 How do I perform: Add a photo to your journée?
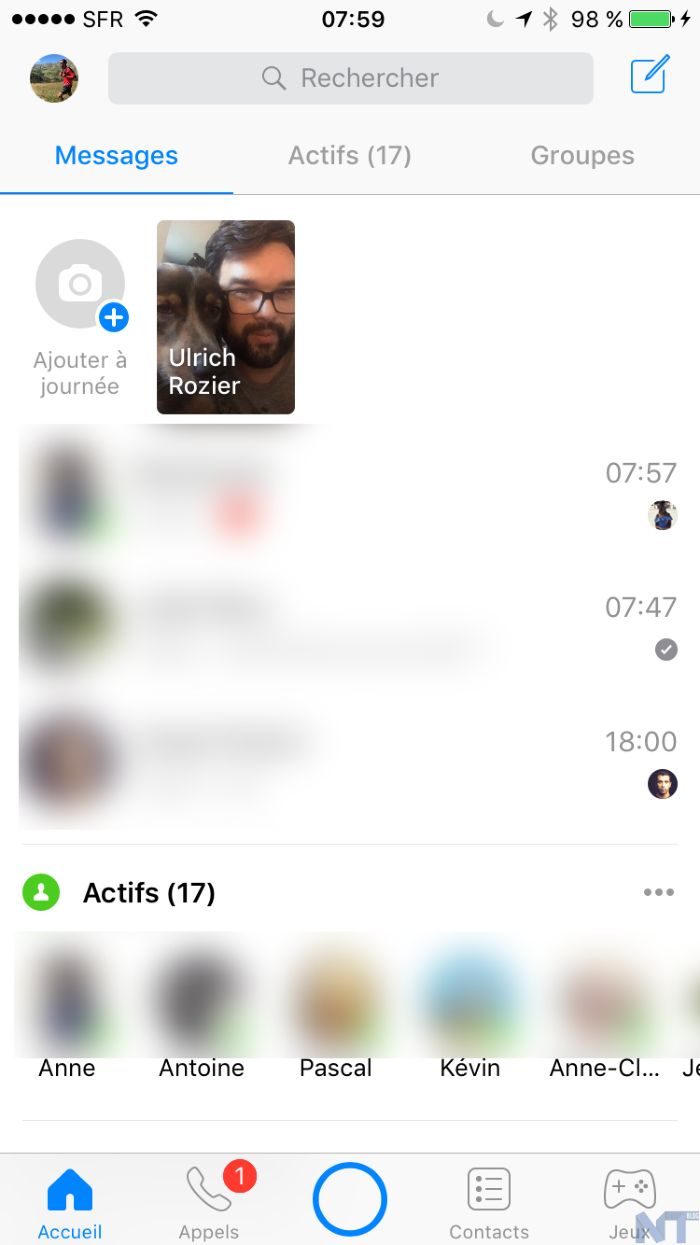point(80,286)
